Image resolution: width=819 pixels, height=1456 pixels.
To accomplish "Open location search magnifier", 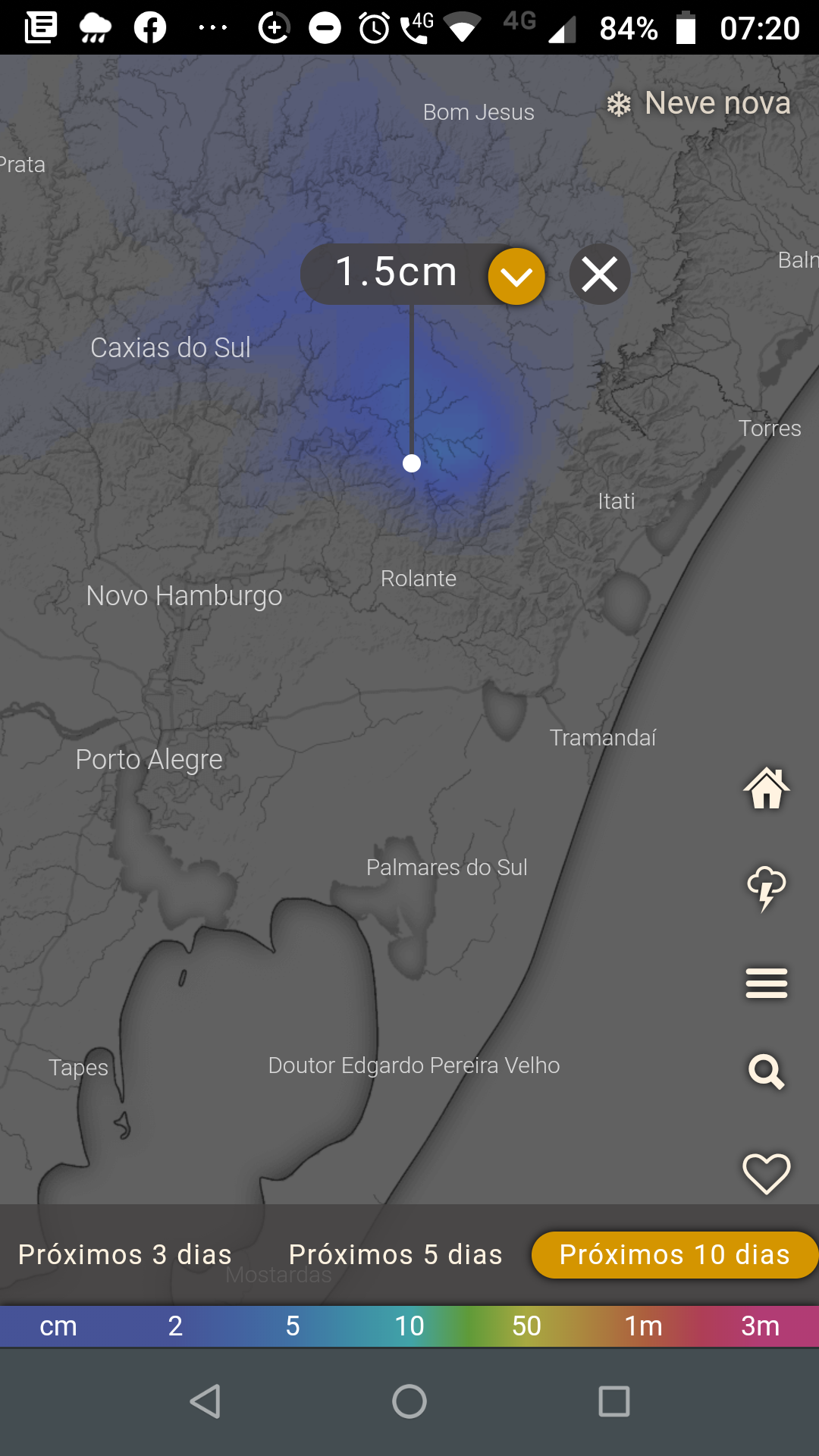I will pyautogui.click(x=767, y=1072).
